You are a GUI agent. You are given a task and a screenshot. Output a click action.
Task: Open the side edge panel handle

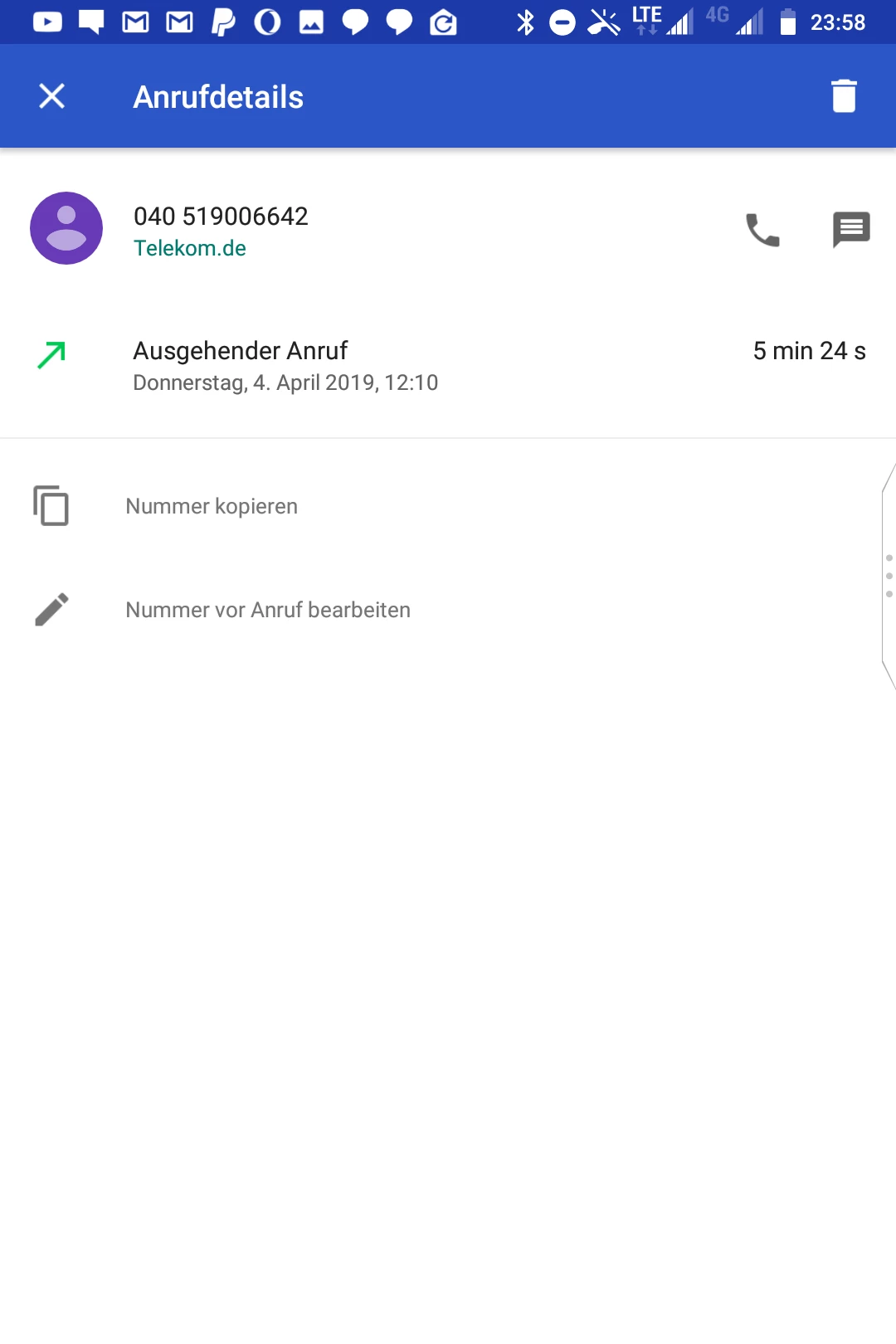point(889,576)
